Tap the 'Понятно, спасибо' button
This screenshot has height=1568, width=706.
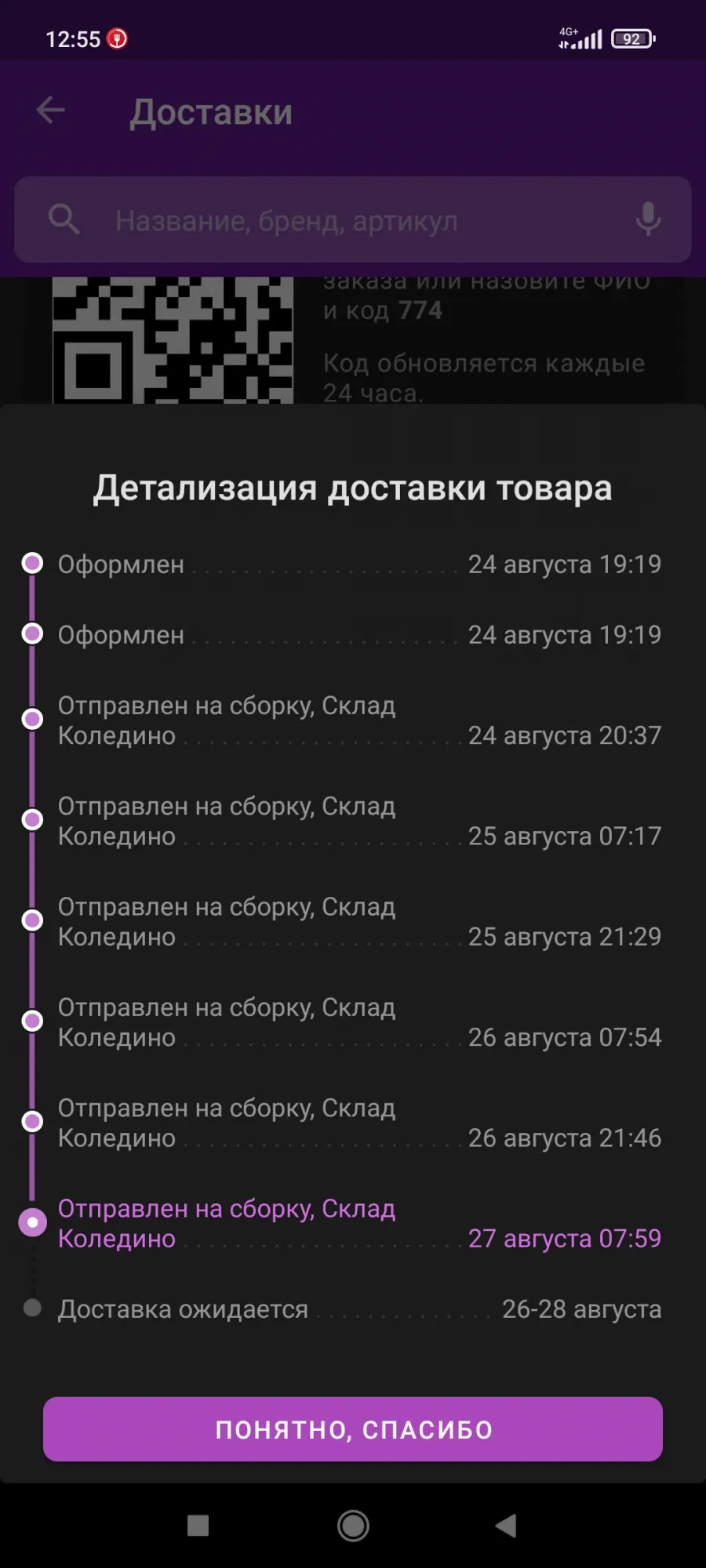pyautogui.click(x=353, y=1429)
